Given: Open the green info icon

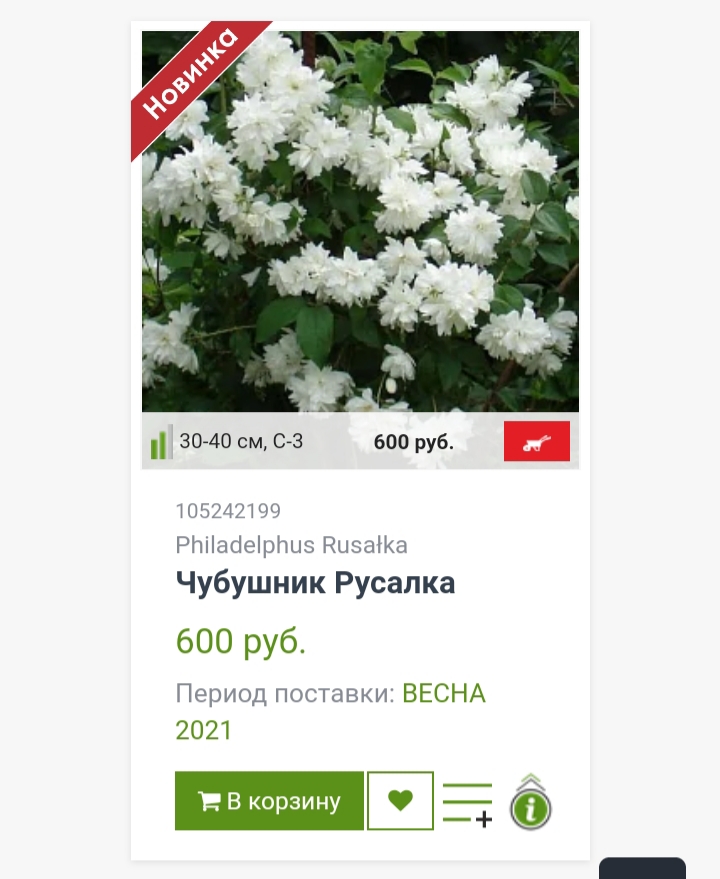Looking at the screenshot, I should click(x=531, y=804).
